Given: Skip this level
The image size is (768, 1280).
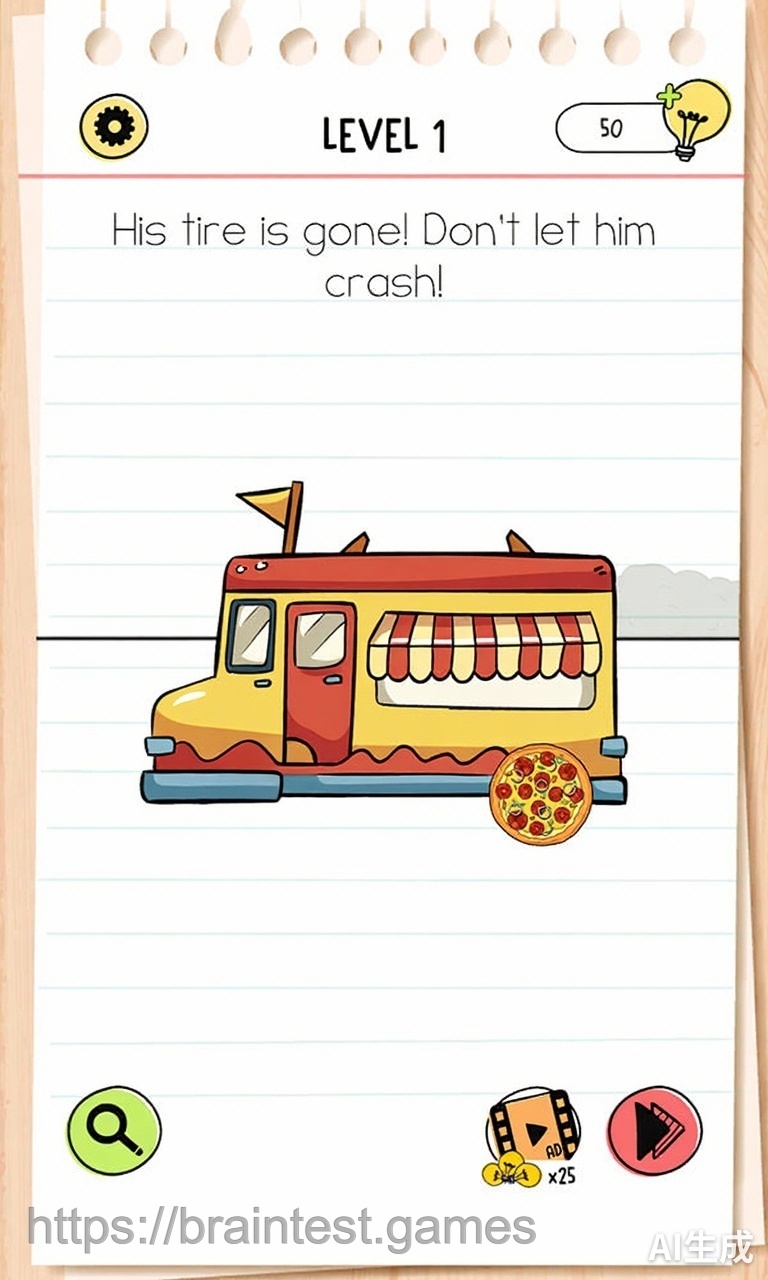Looking at the screenshot, I should point(655,1131).
